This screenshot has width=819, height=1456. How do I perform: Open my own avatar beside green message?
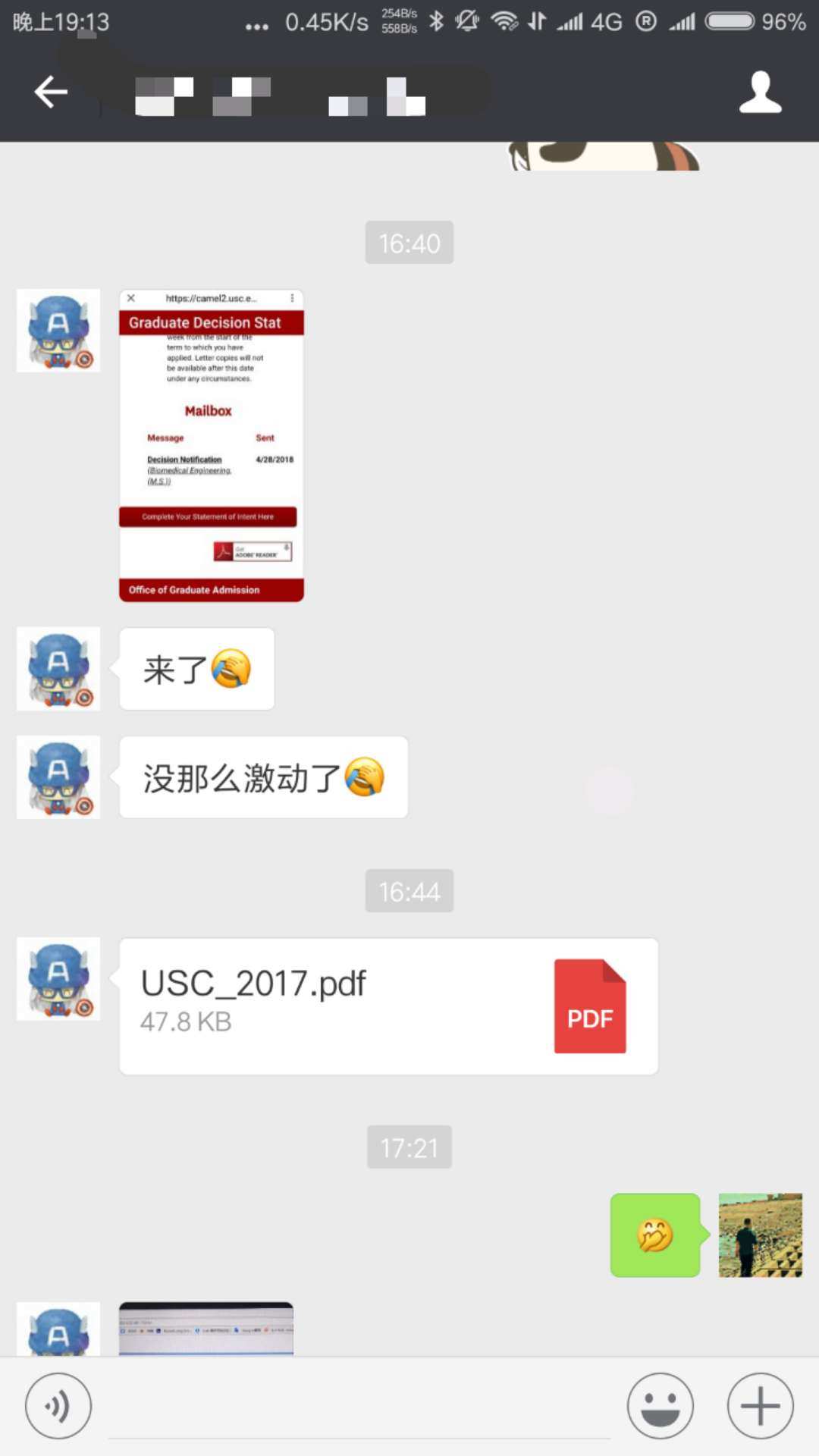click(x=760, y=1235)
